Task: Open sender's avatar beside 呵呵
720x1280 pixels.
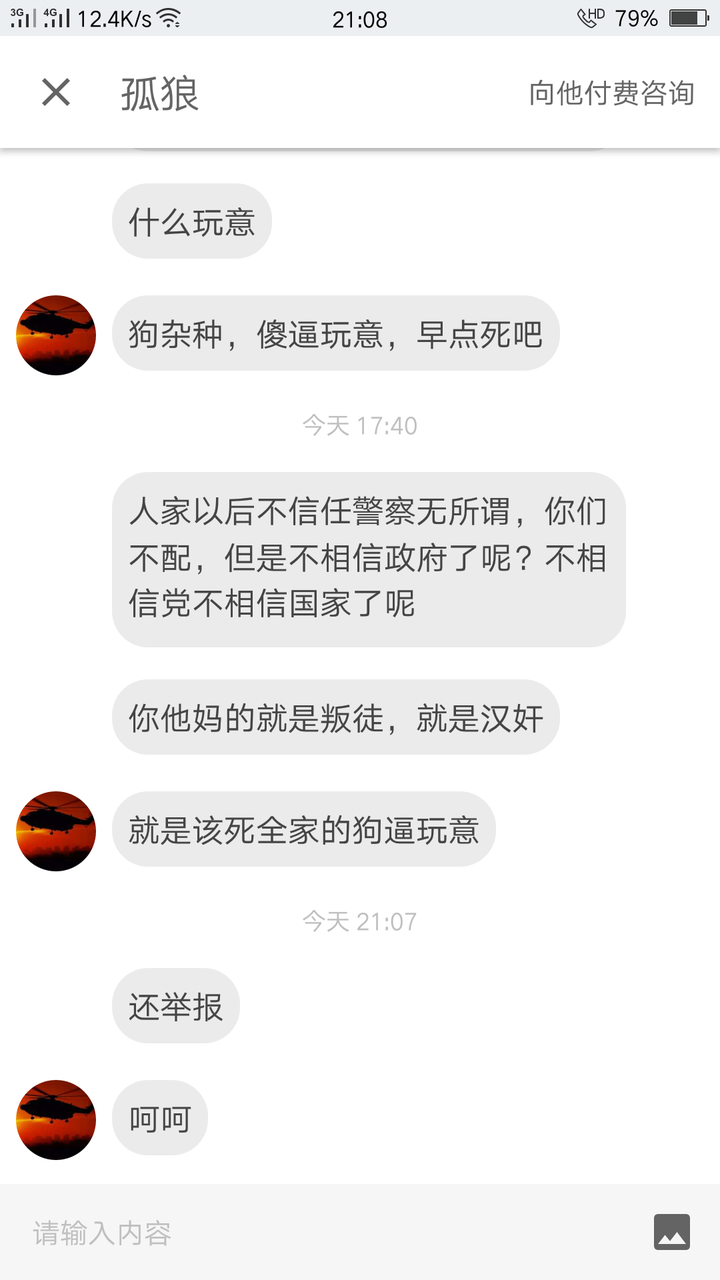Action: (56, 1119)
